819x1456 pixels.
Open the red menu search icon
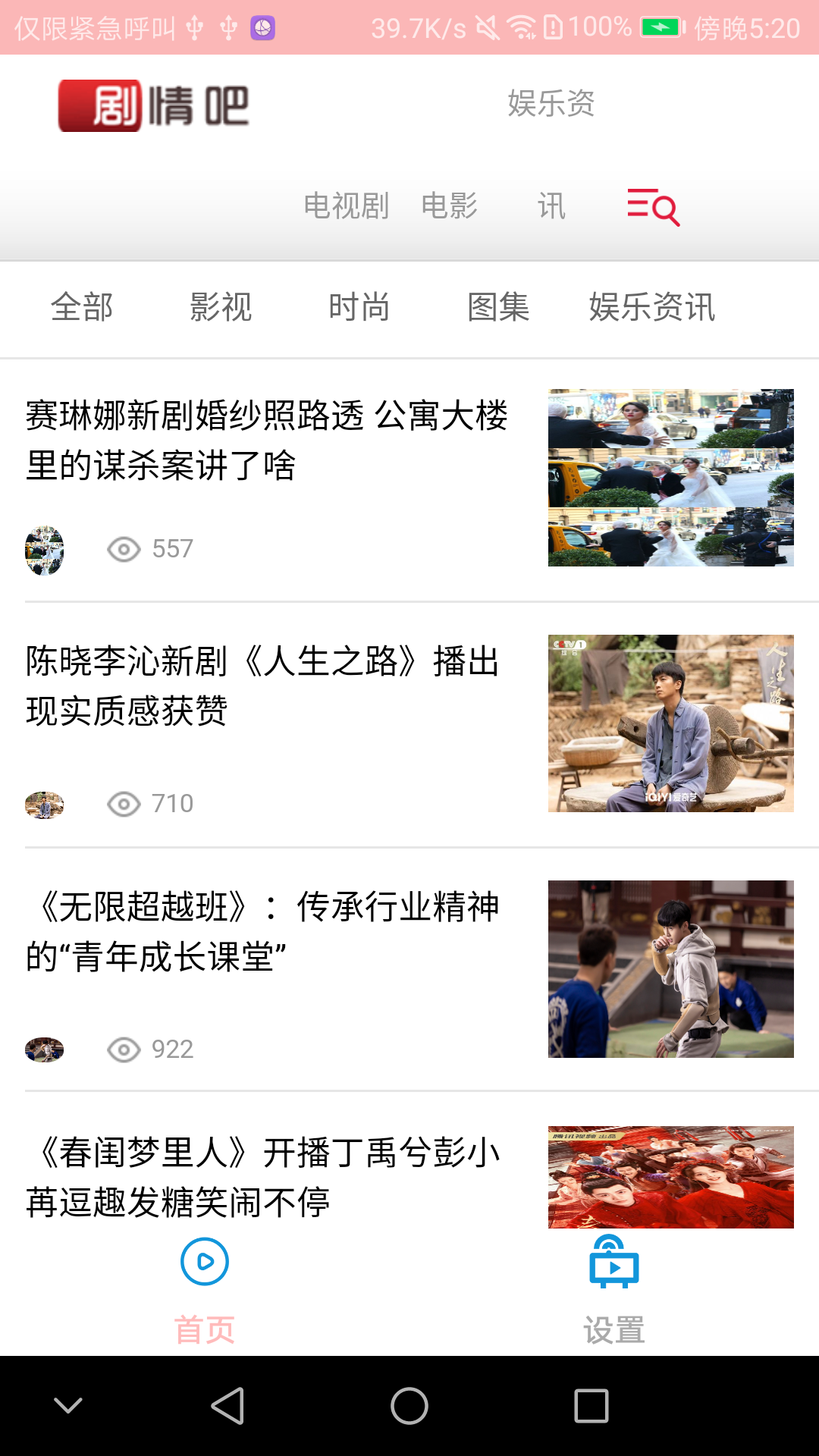(x=653, y=207)
